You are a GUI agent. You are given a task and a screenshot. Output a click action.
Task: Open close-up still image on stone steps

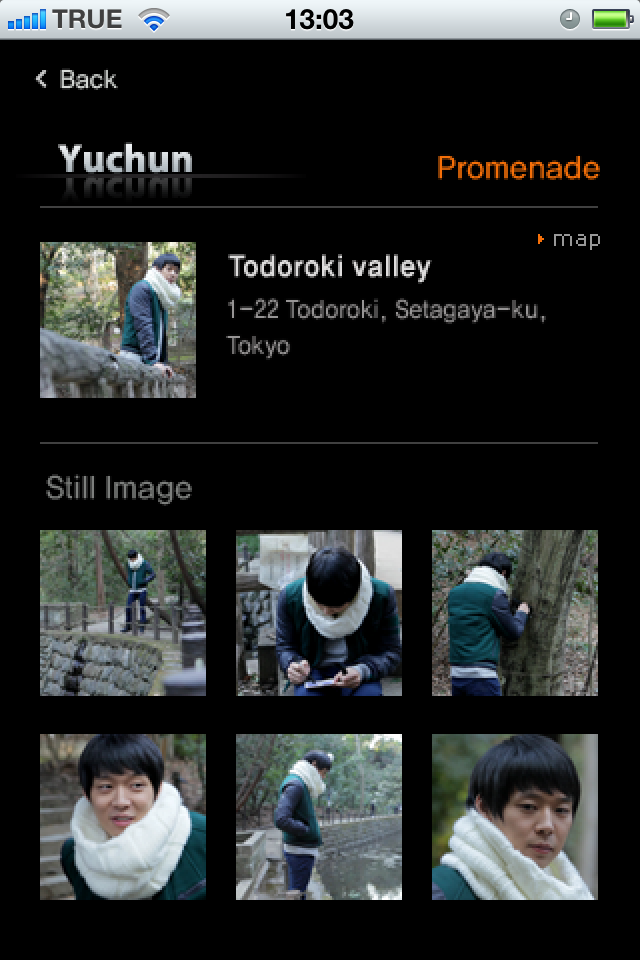pos(123,817)
